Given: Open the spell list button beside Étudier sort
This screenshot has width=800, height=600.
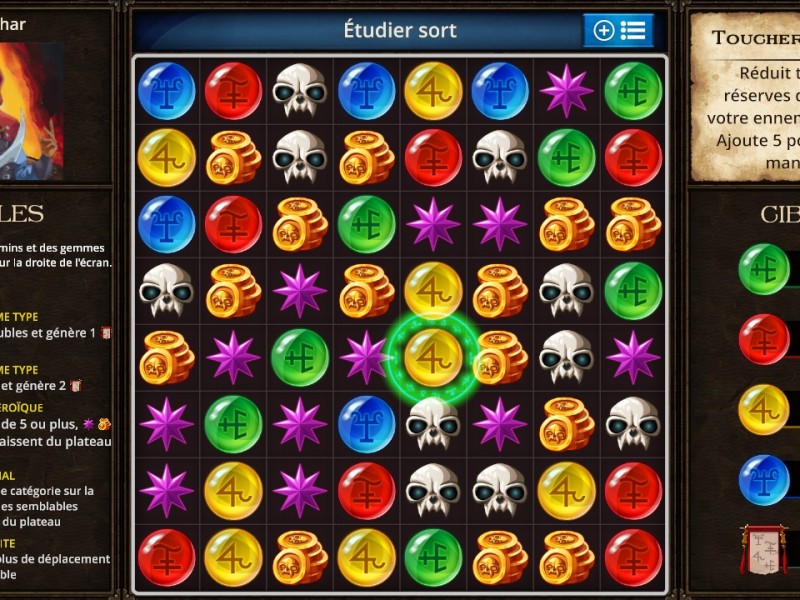Looking at the screenshot, I should point(618,30).
